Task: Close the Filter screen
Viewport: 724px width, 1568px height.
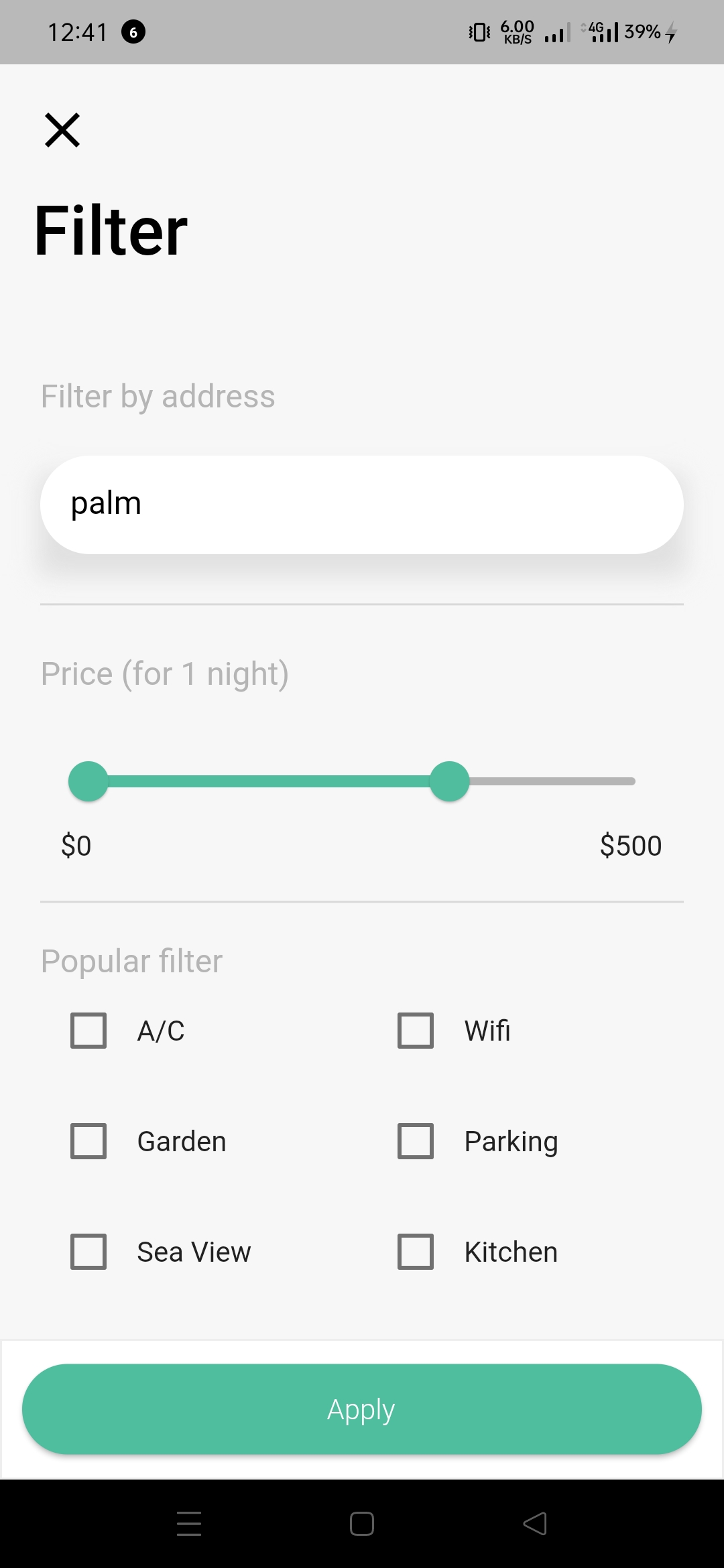Action: point(62,130)
